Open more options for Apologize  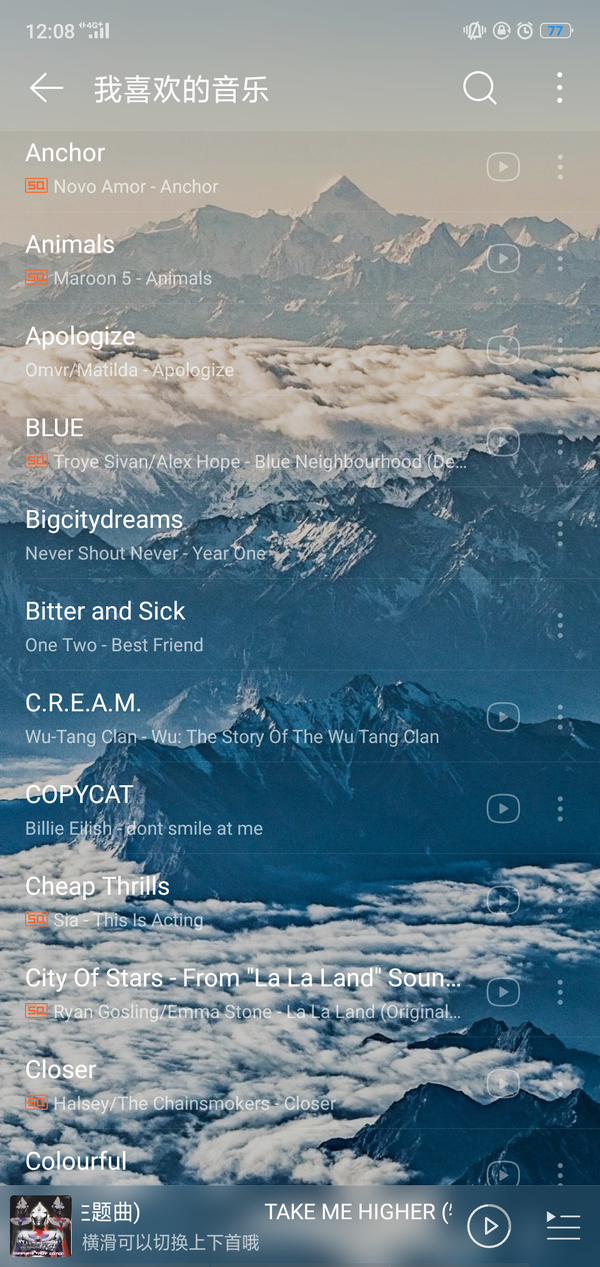click(560, 351)
